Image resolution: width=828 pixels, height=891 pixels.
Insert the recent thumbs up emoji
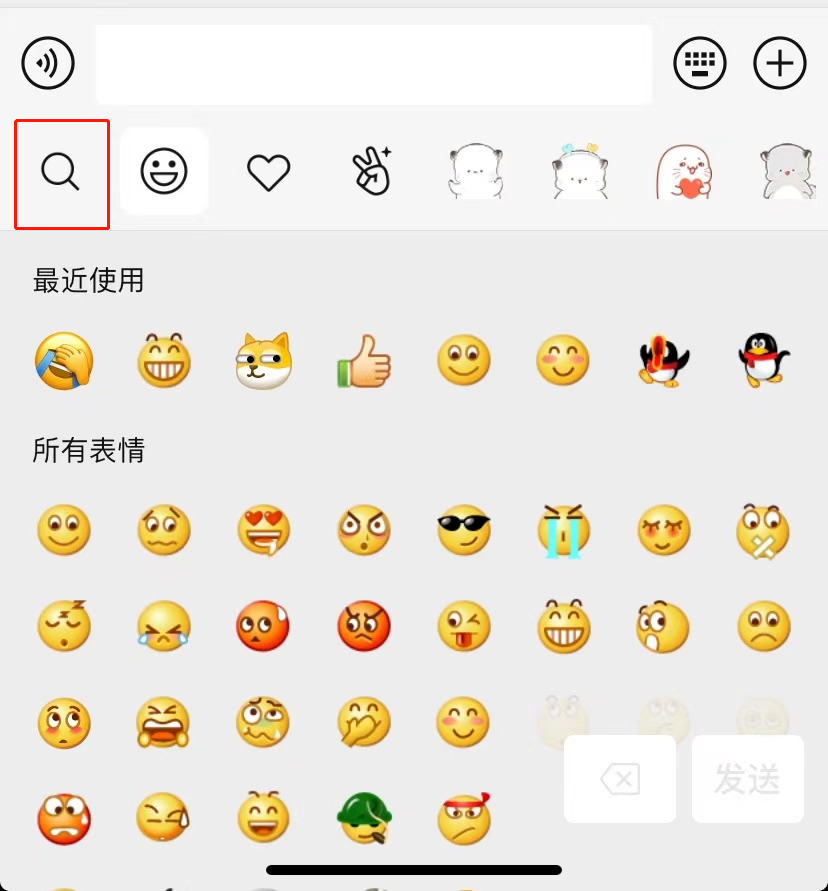pos(363,361)
